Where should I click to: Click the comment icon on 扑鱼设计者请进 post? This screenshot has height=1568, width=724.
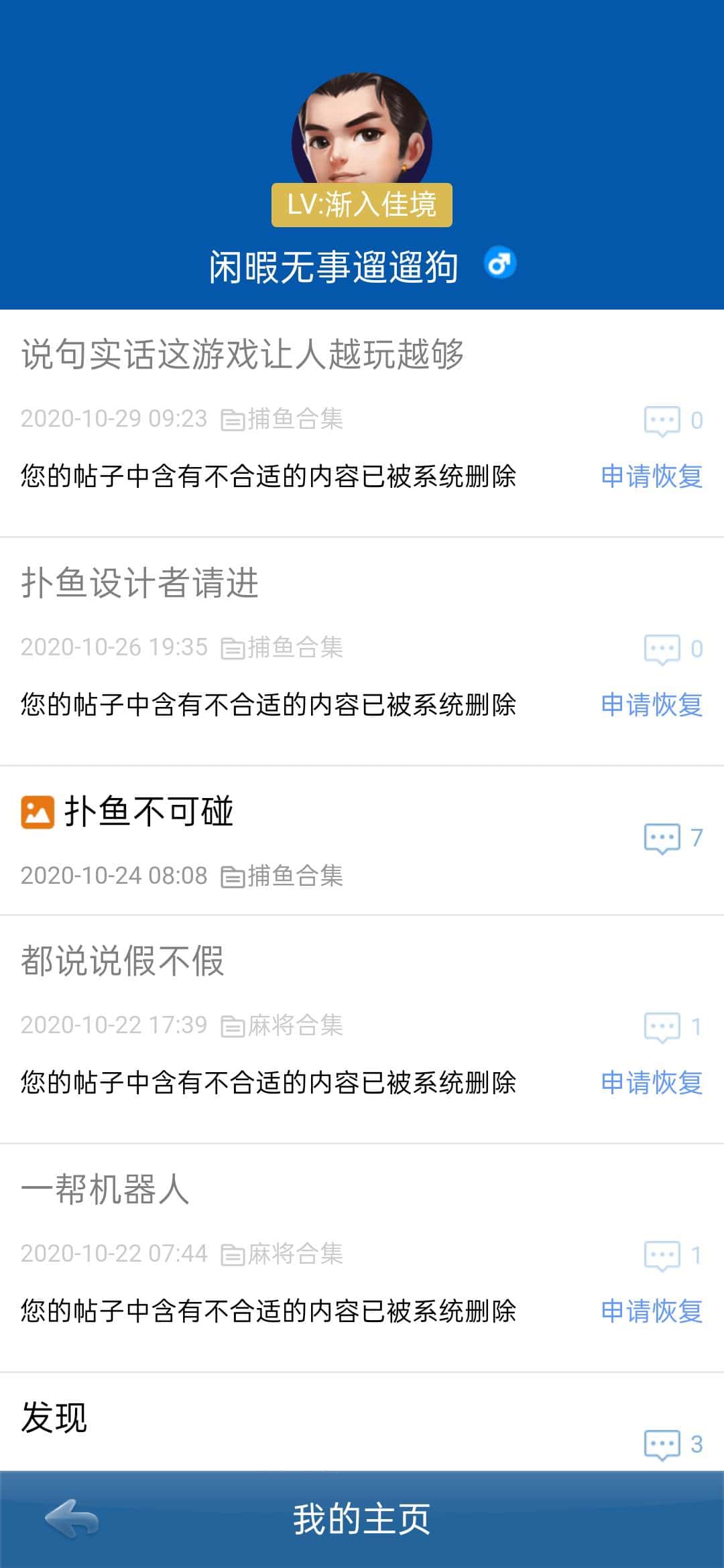[x=662, y=647]
